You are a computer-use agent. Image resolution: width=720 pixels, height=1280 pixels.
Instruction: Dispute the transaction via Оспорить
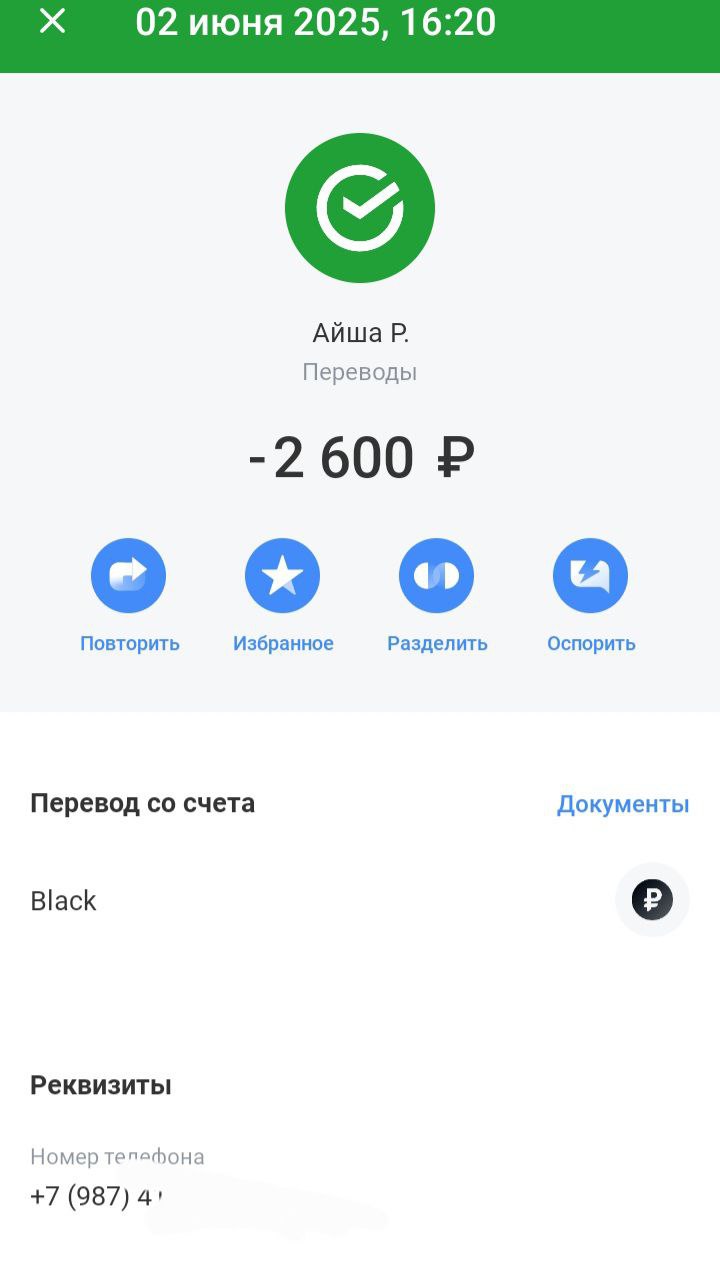[591, 576]
